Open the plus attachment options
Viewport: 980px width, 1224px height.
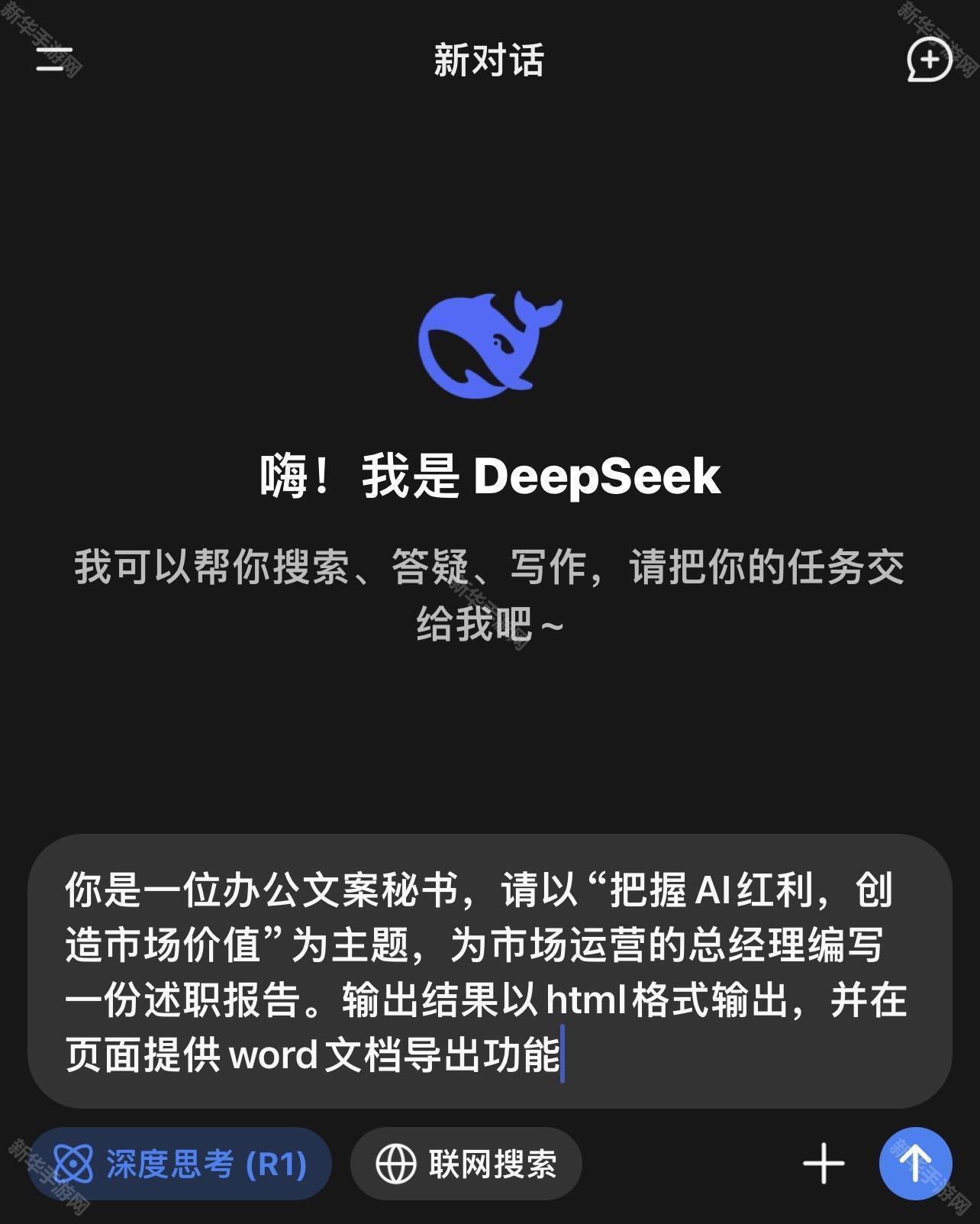pos(824,1164)
